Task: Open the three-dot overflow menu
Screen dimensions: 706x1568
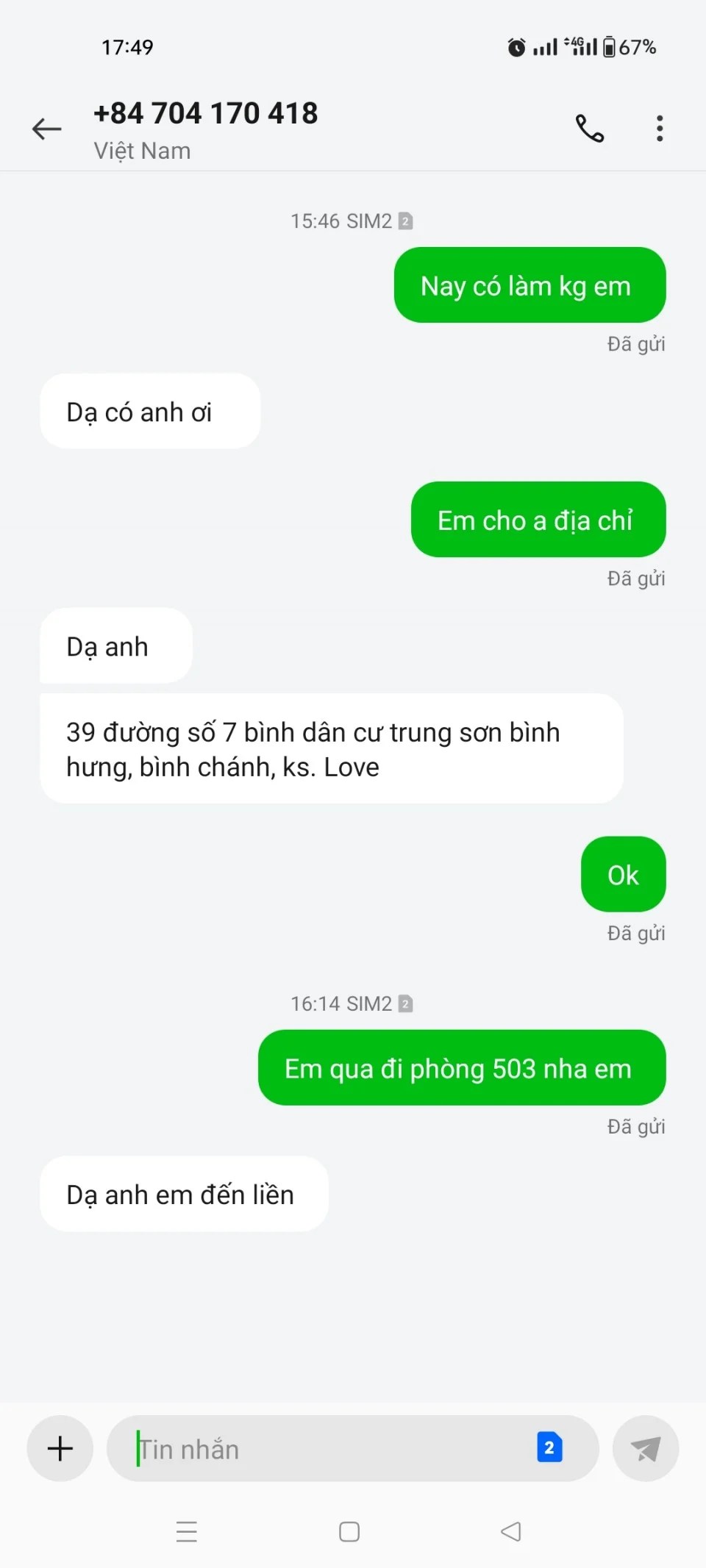Action: click(x=660, y=129)
